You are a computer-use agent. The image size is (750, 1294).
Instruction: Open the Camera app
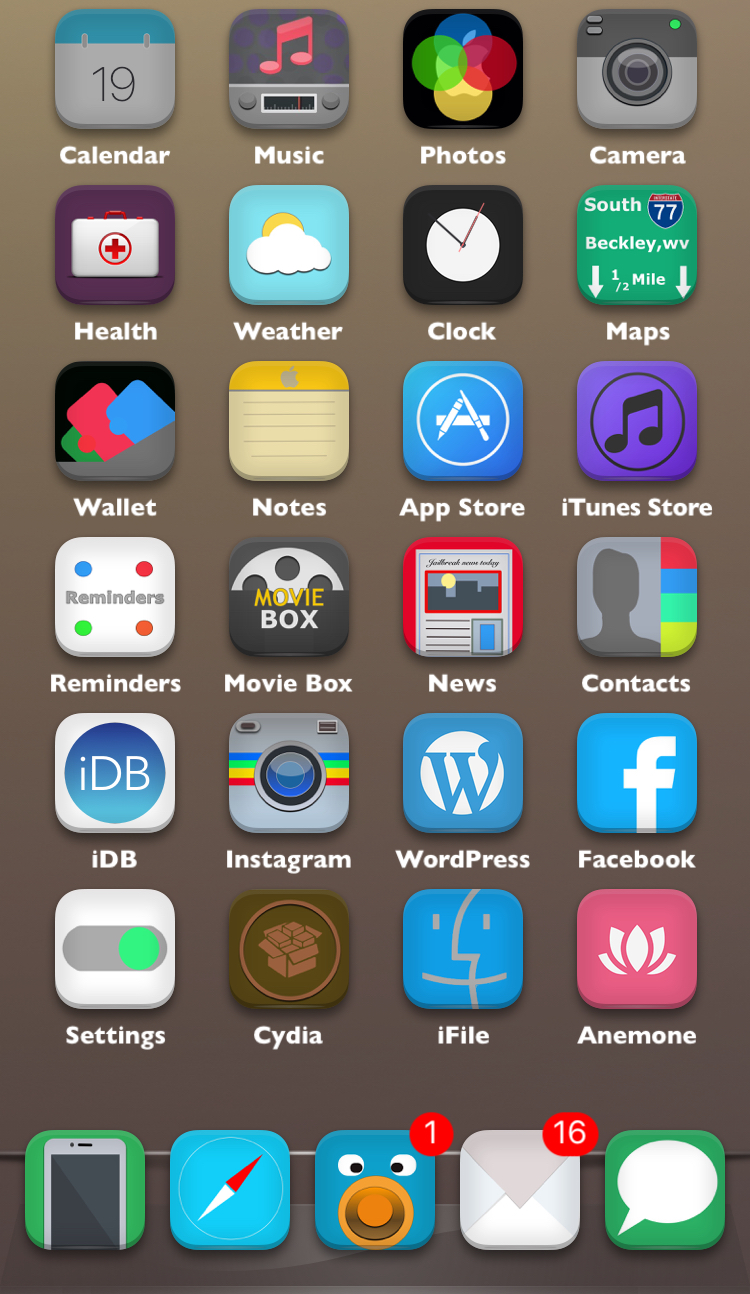(x=637, y=70)
